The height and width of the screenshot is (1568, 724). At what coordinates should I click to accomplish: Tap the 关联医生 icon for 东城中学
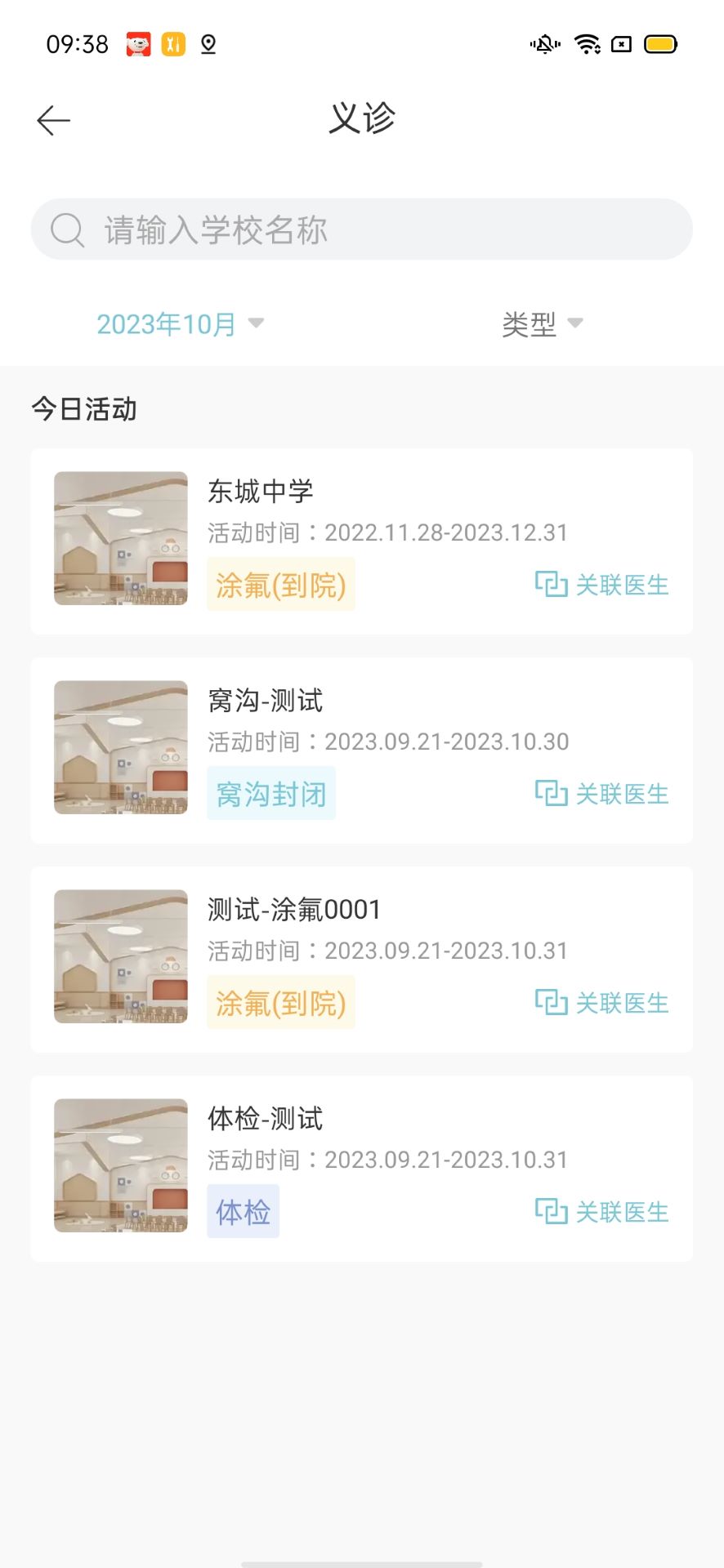tap(552, 585)
